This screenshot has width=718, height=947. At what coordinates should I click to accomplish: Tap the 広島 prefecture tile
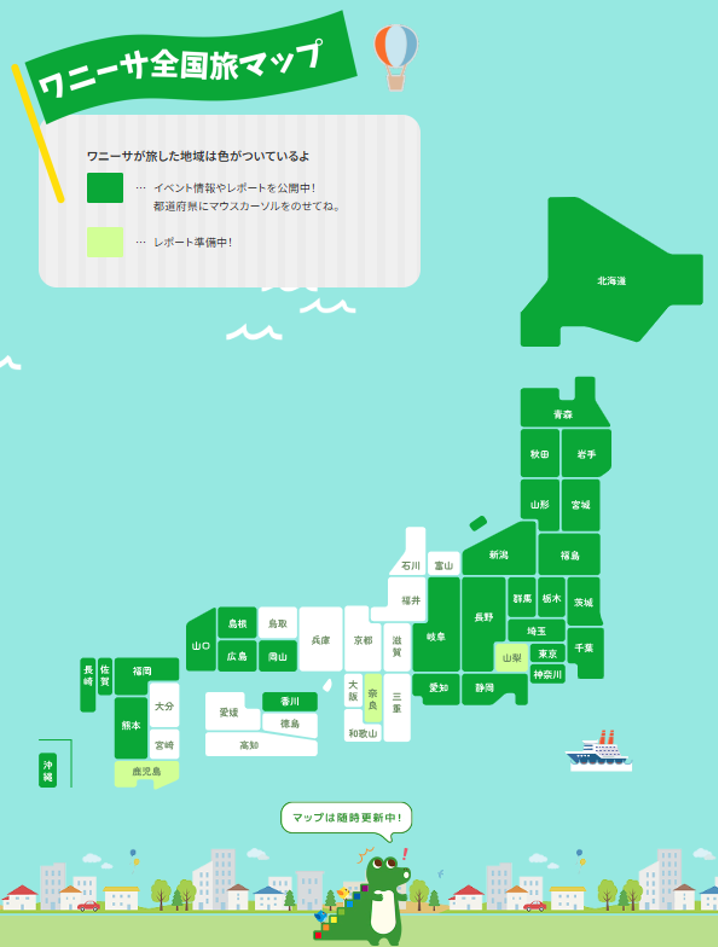pos(237,656)
